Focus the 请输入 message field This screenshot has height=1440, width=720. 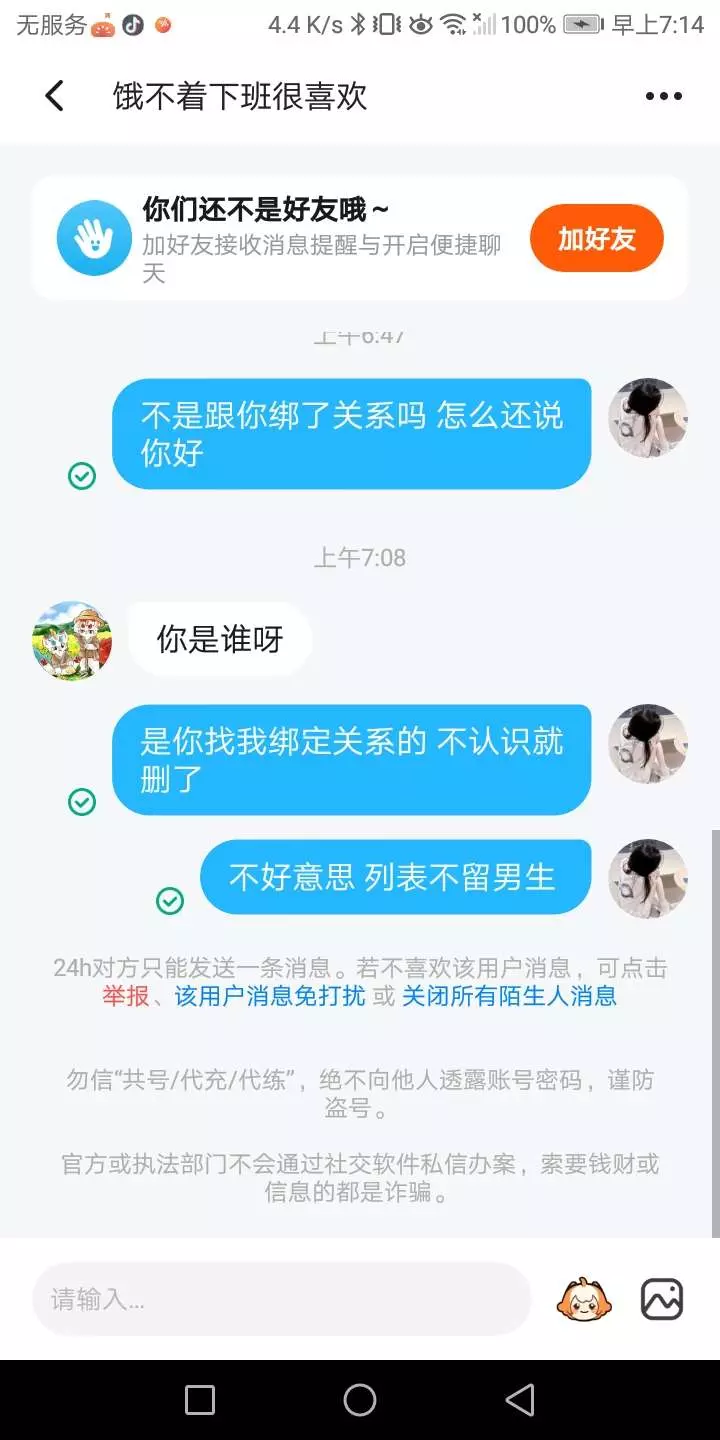[x=281, y=1299]
